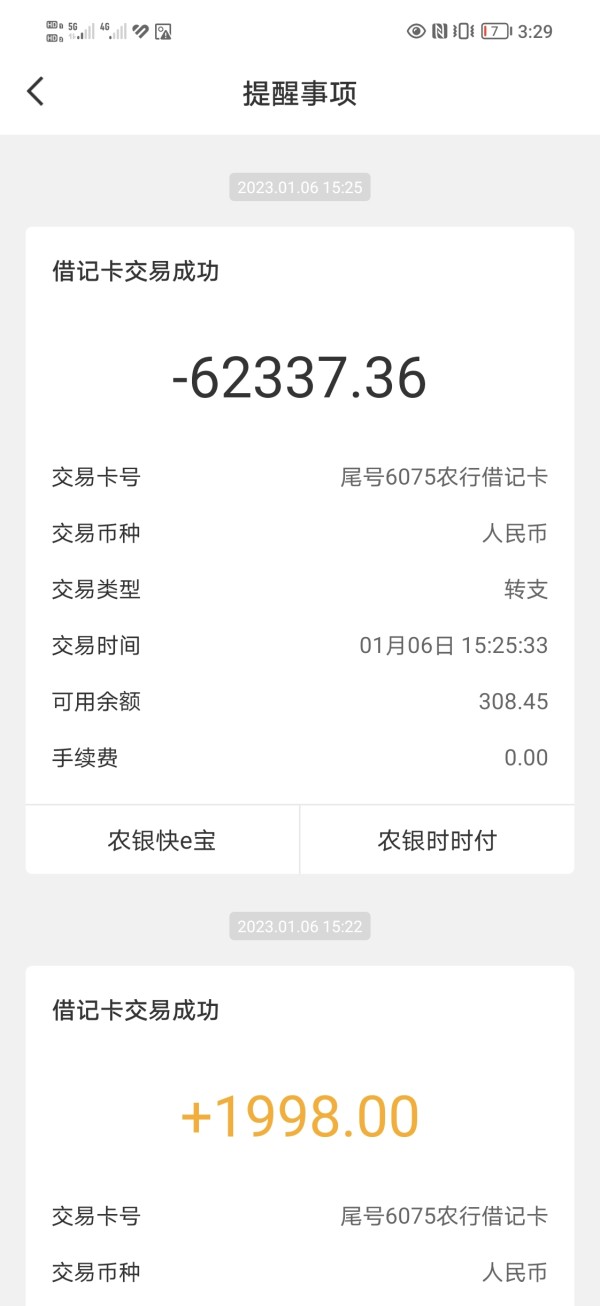Open the 农银快e宝 button
Screen dimensions: 600x1306
click(162, 840)
